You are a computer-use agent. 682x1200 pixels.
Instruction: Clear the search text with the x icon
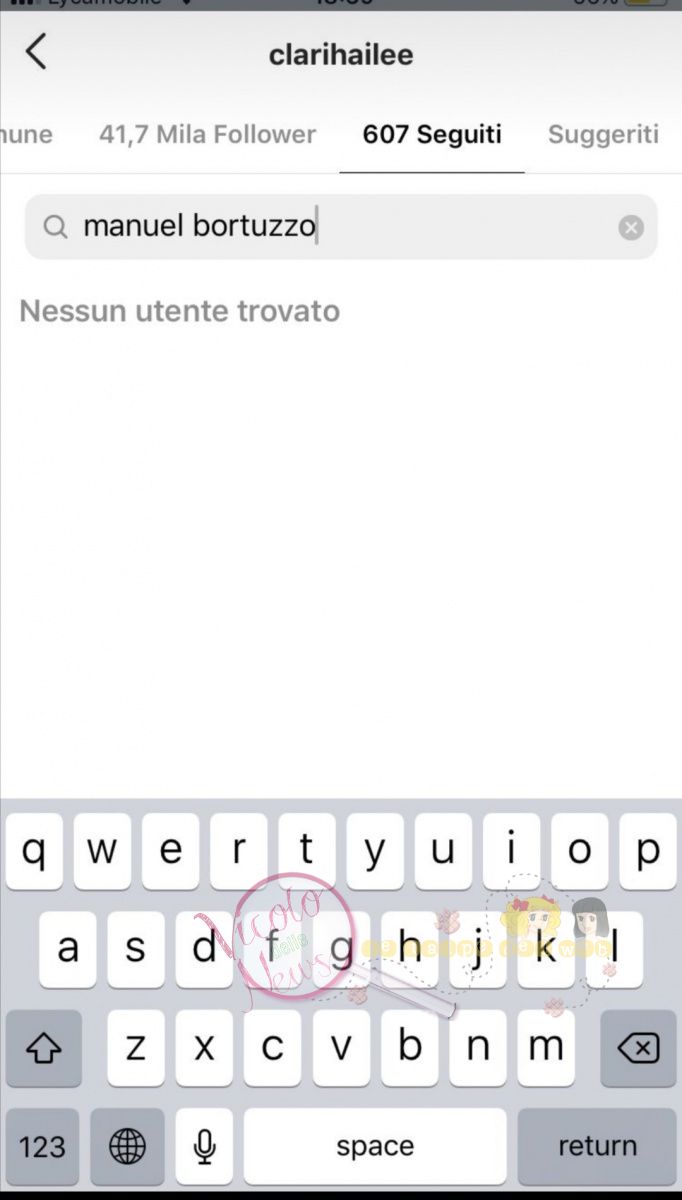[x=631, y=228]
